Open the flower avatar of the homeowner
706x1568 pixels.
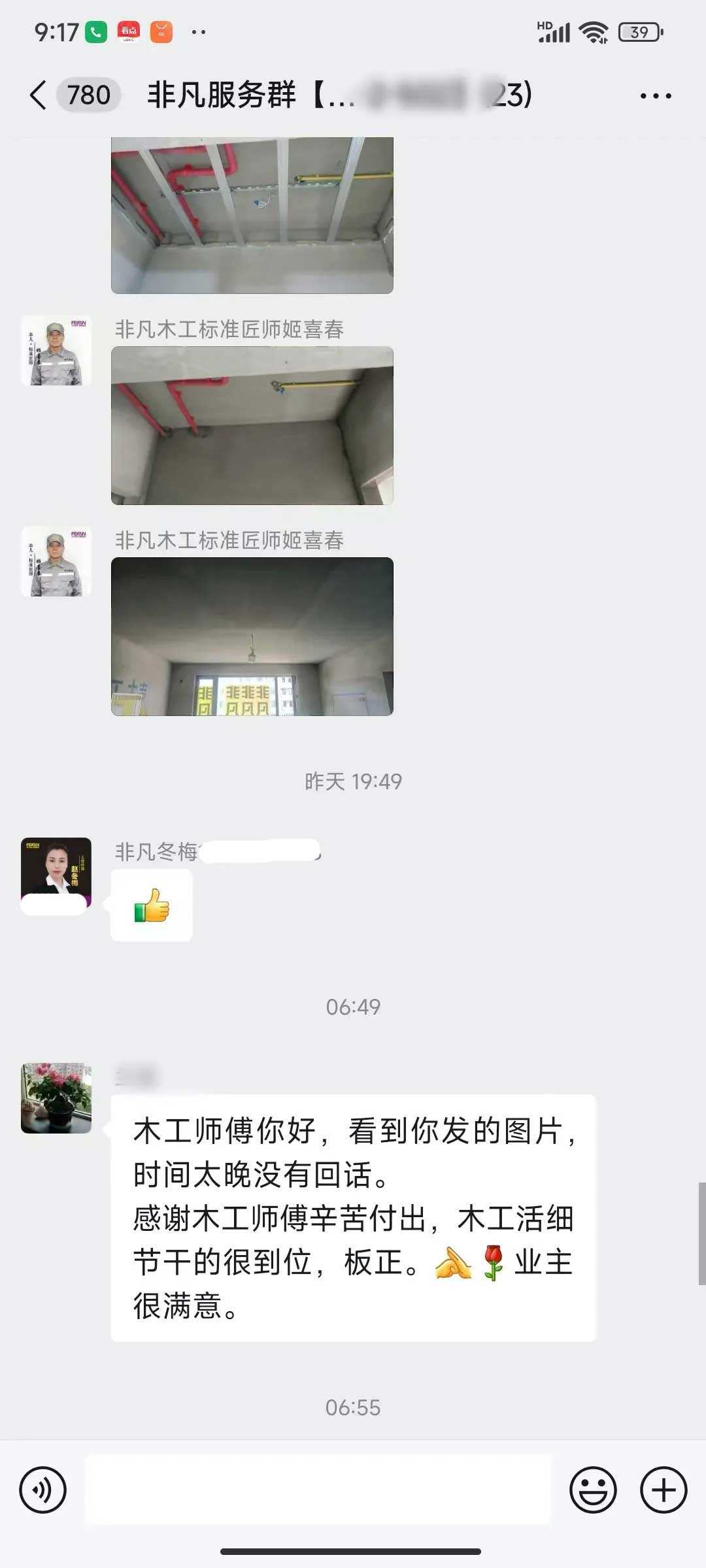(56, 1098)
